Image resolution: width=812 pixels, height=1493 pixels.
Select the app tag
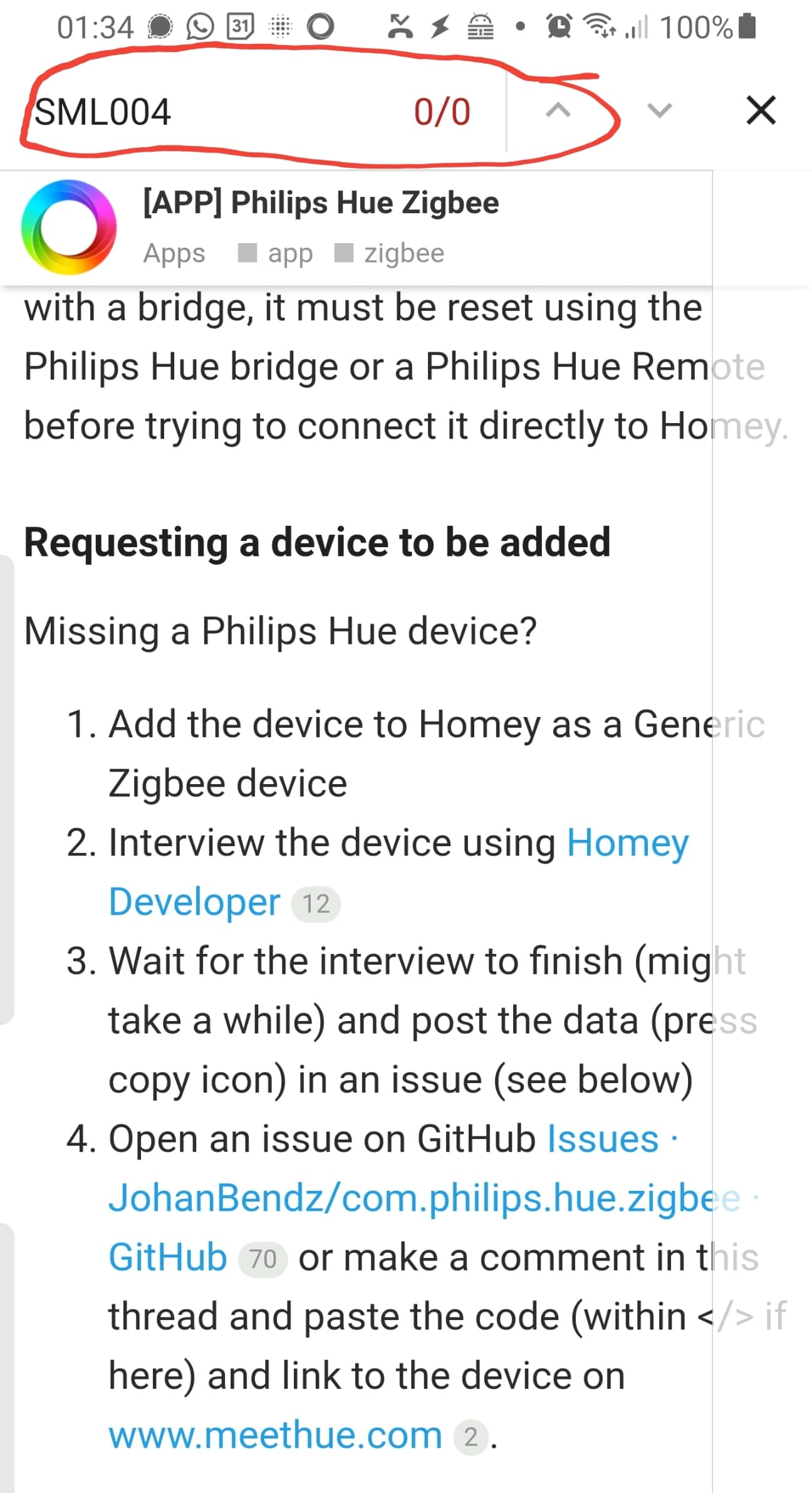(x=289, y=253)
